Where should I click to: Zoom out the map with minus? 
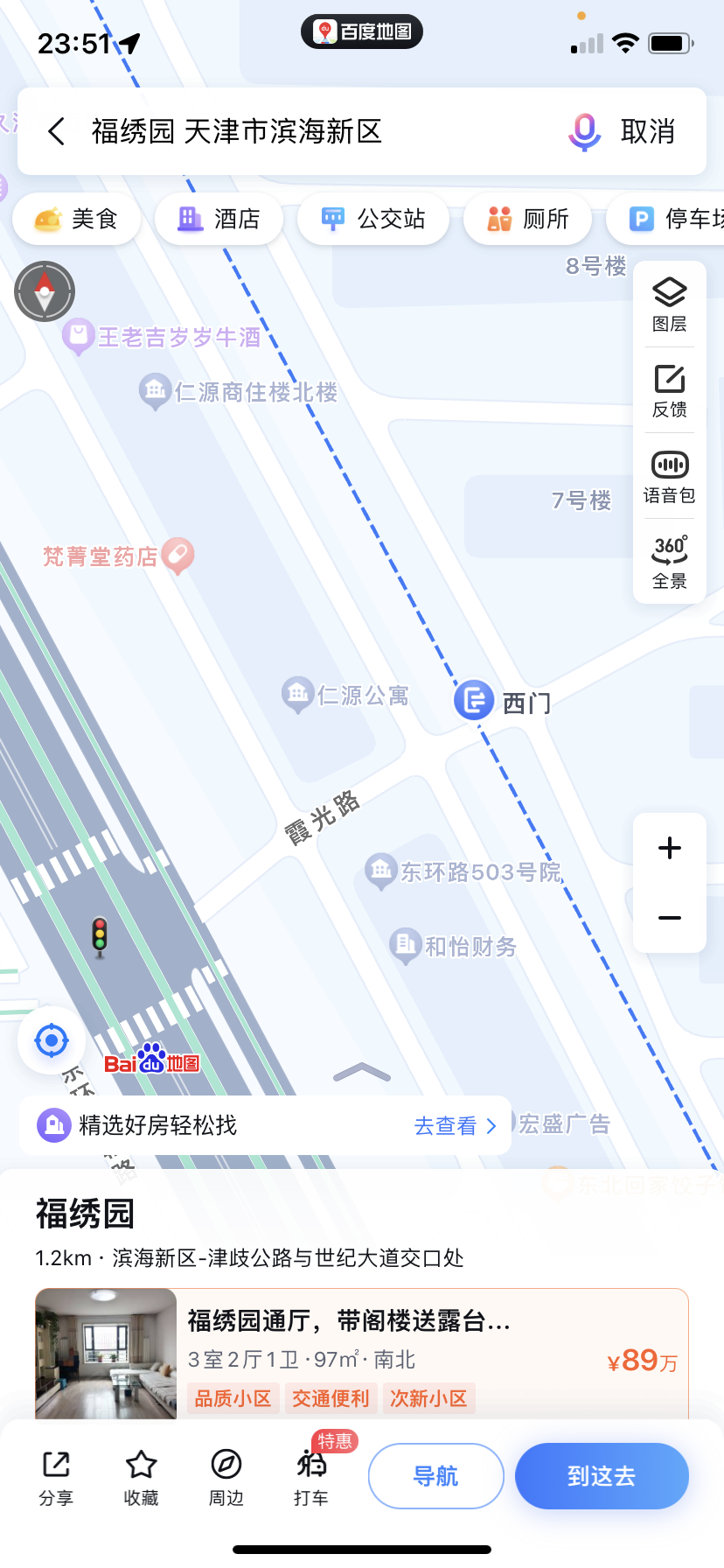click(670, 918)
